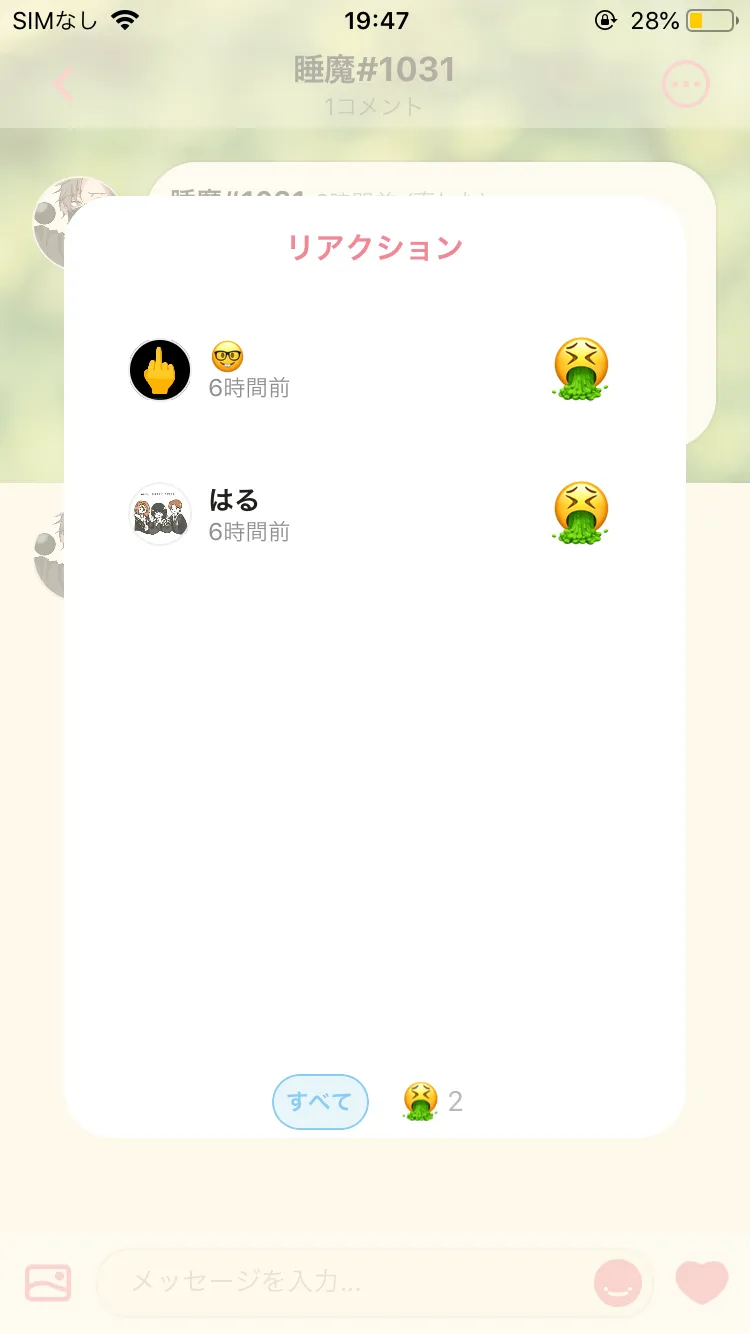Go back with the top-left arrow
Screen dimensions: 750x1334
(x=63, y=84)
